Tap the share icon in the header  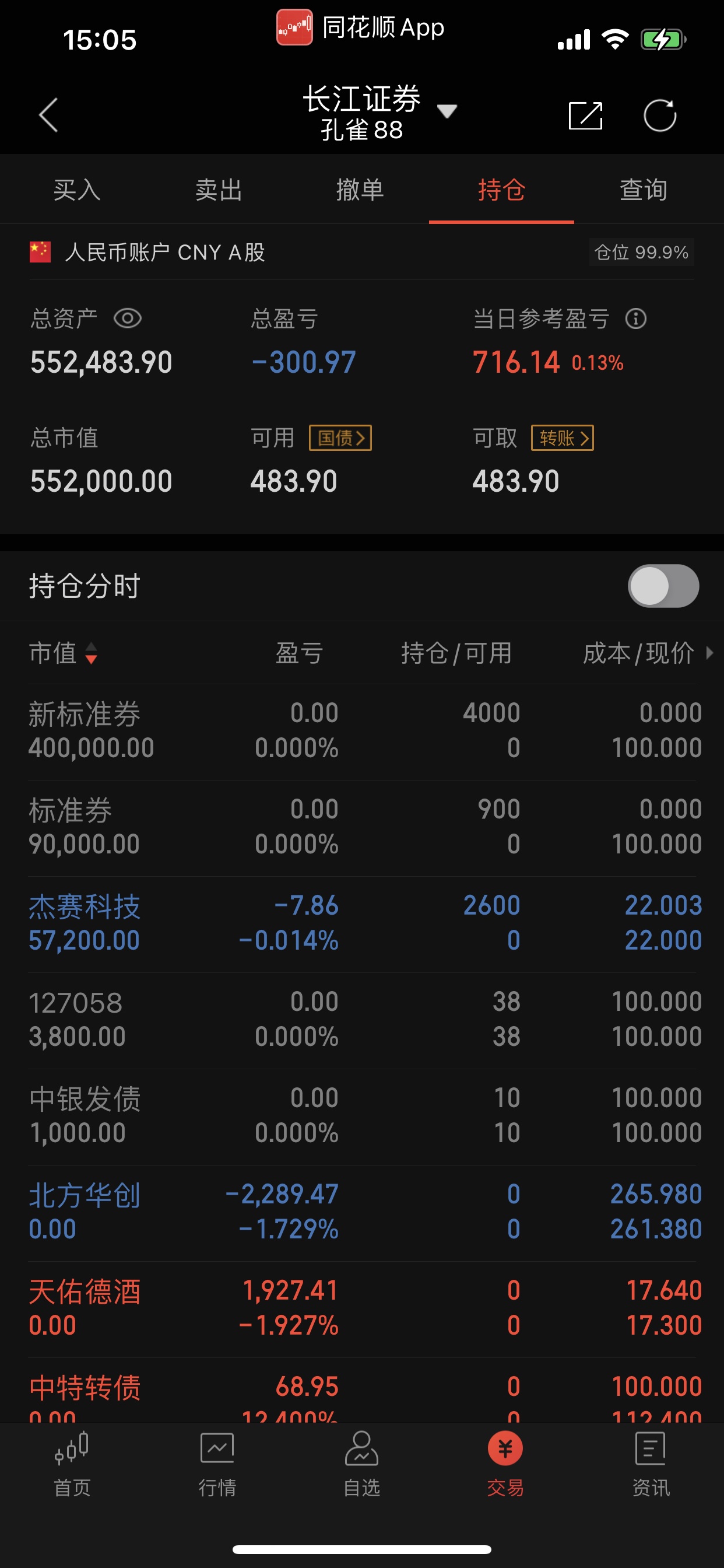(x=585, y=114)
